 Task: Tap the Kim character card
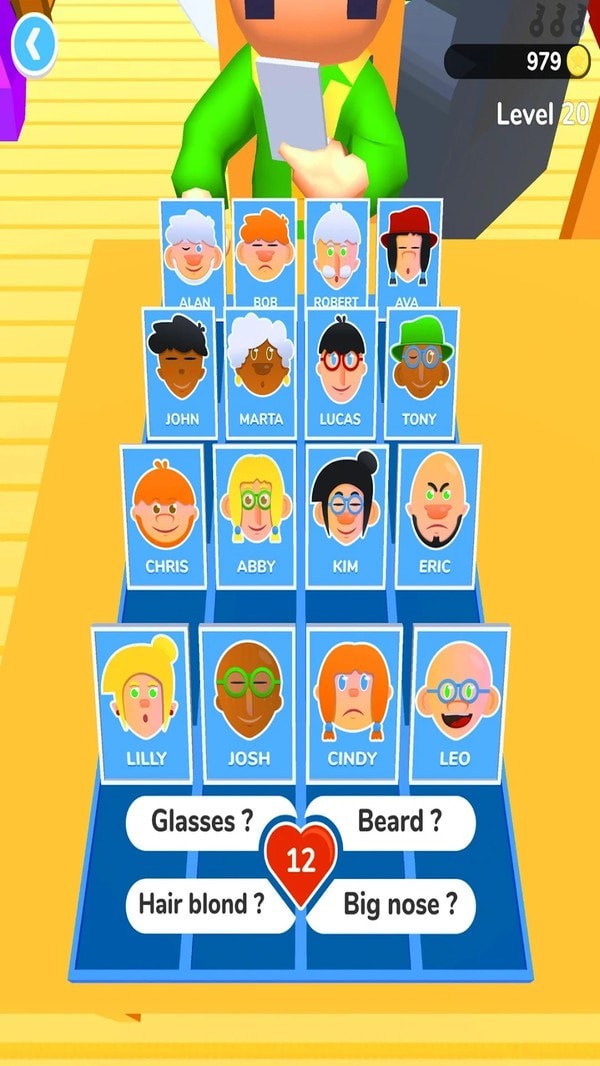click(346, 515)
